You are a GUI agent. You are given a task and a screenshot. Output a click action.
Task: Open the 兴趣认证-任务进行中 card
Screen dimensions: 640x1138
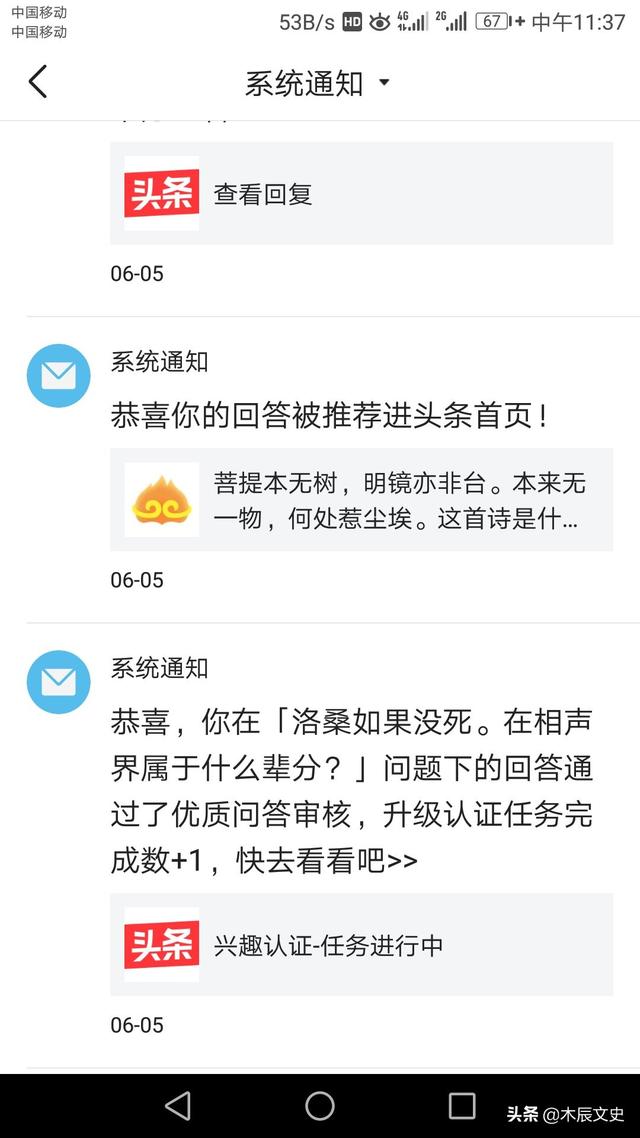pos(361,946)
